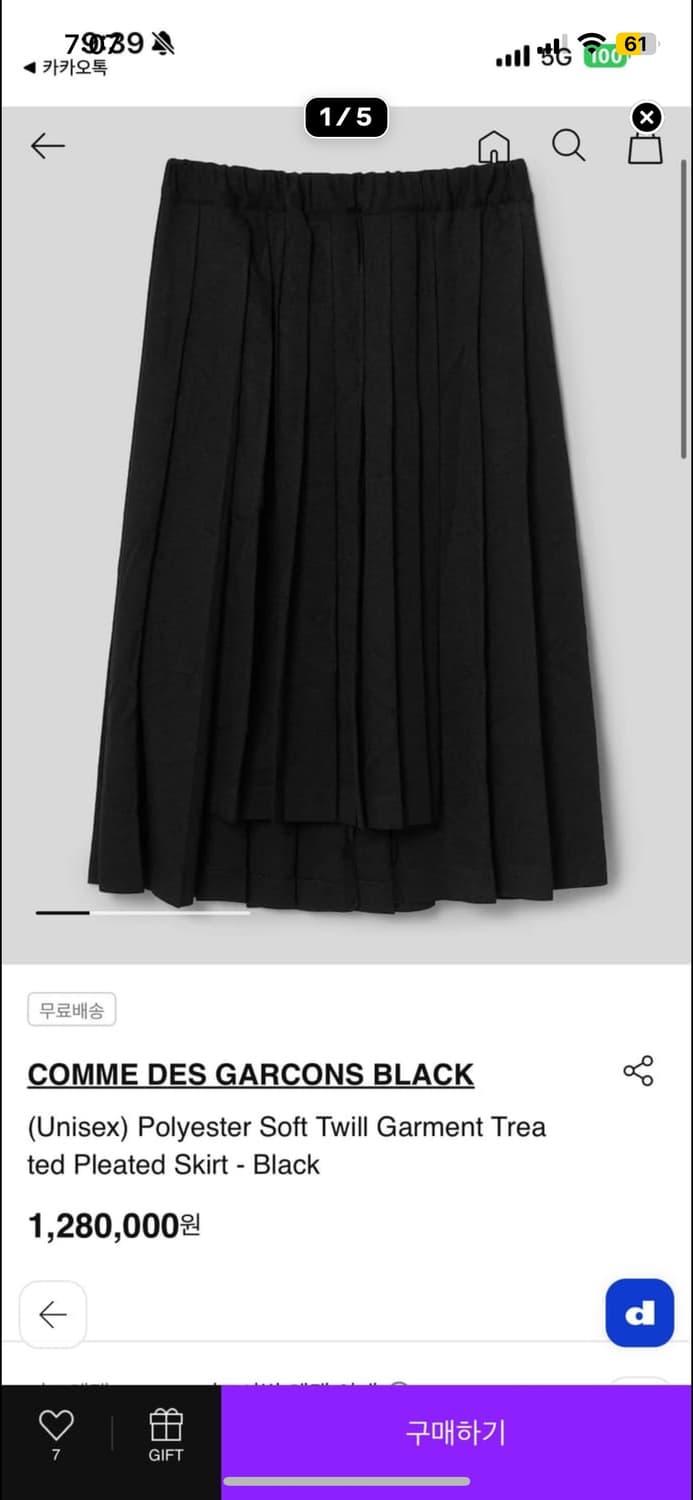This screenshot has width=693, height=1500.
Task: Tap 구매하기 to purchase the skirt
Action: [456, 1432]
